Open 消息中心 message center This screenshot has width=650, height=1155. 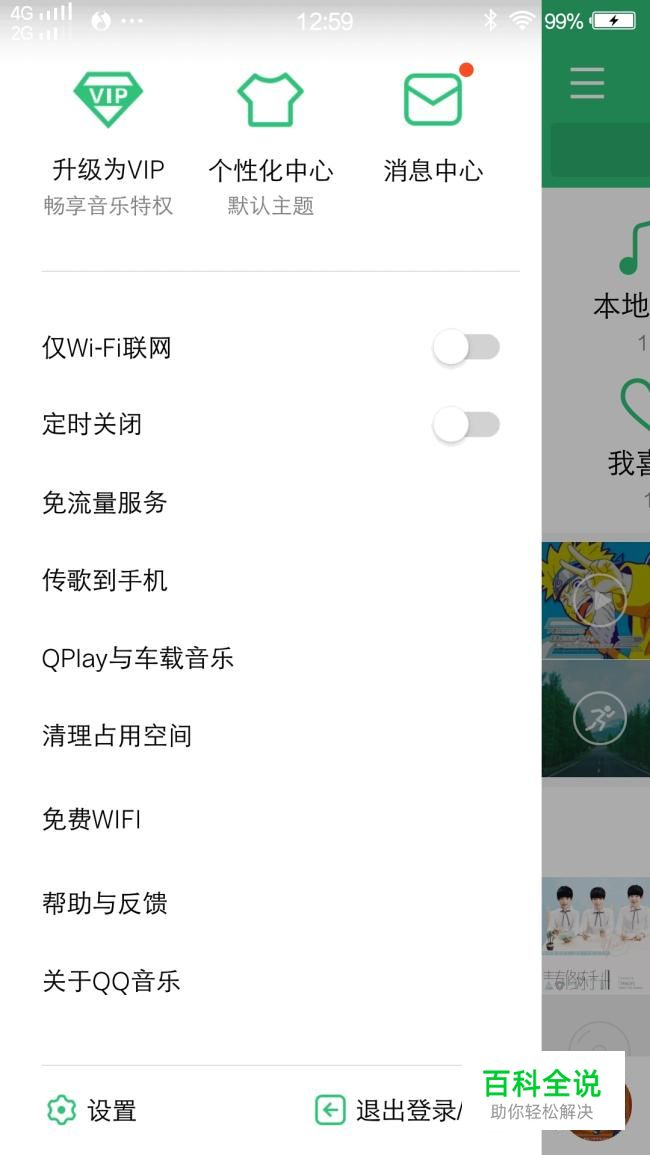(x=433, y=129)
